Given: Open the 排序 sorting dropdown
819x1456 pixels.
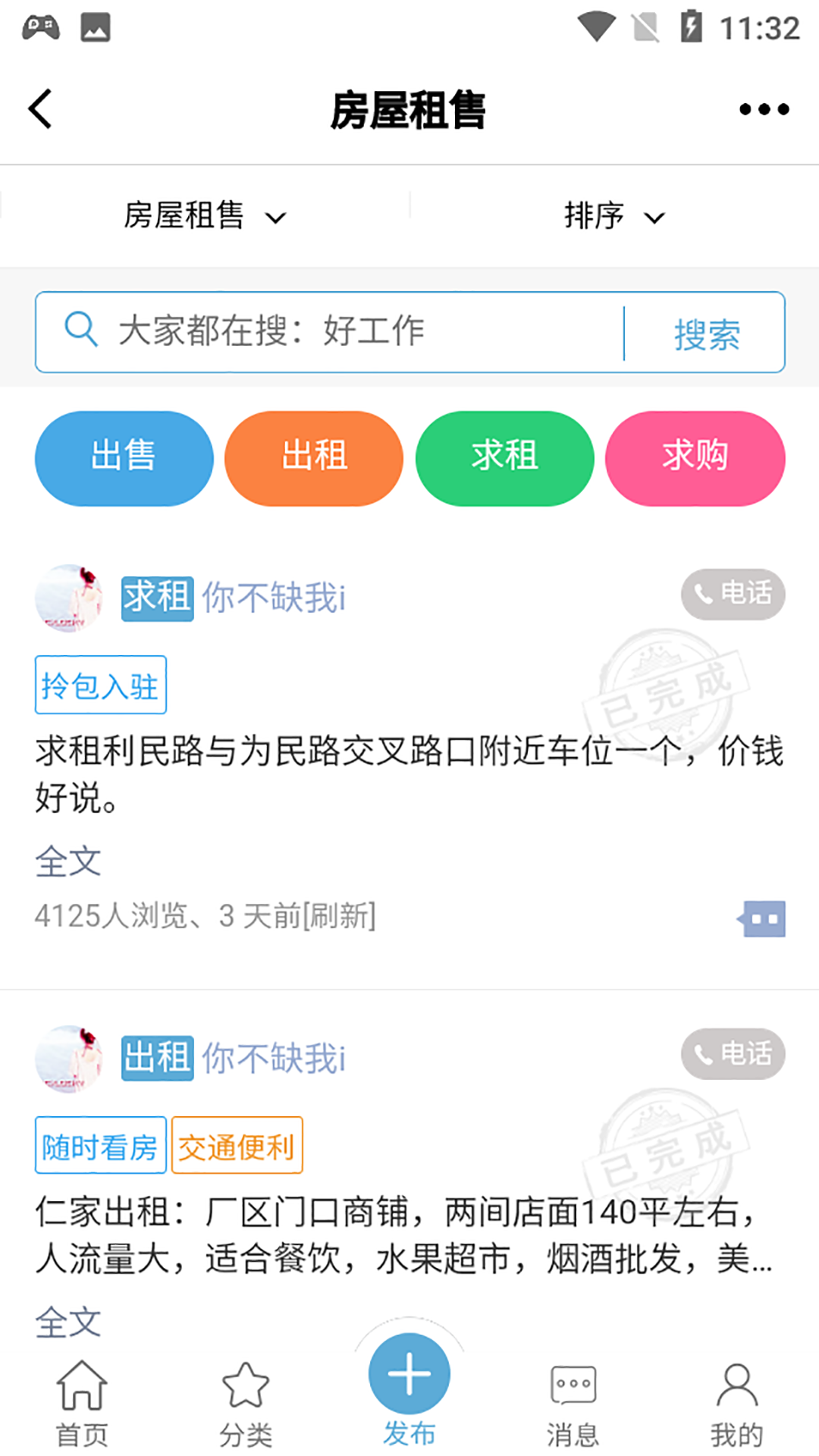Looking at the screenshot, I should [x=616, y=216].
